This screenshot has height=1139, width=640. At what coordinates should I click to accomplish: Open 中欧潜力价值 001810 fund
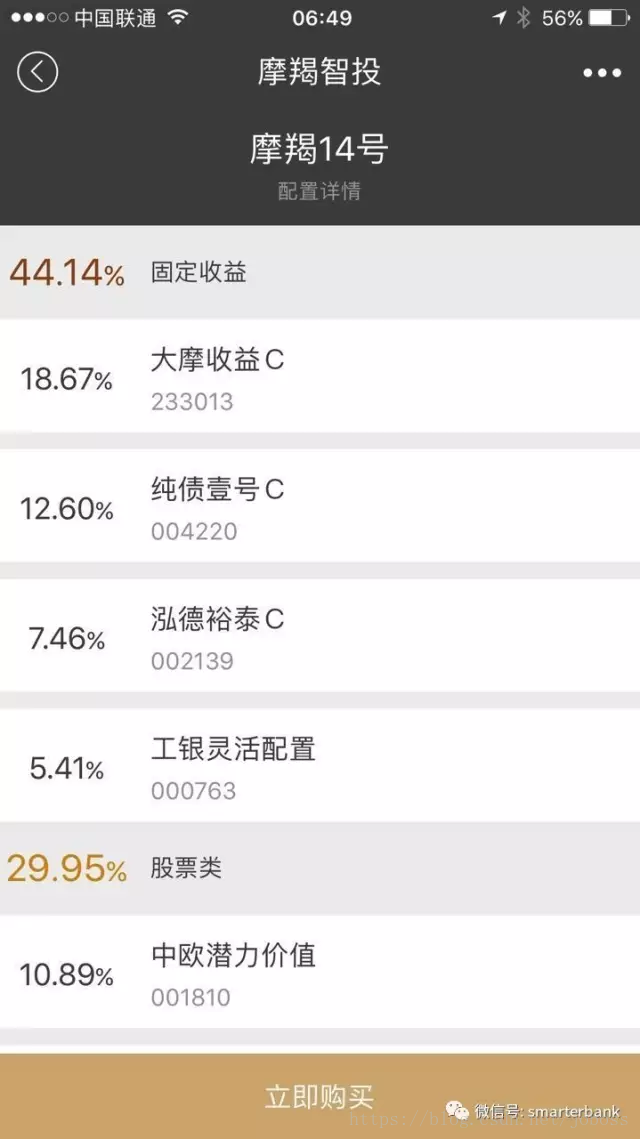pos(320,972)
